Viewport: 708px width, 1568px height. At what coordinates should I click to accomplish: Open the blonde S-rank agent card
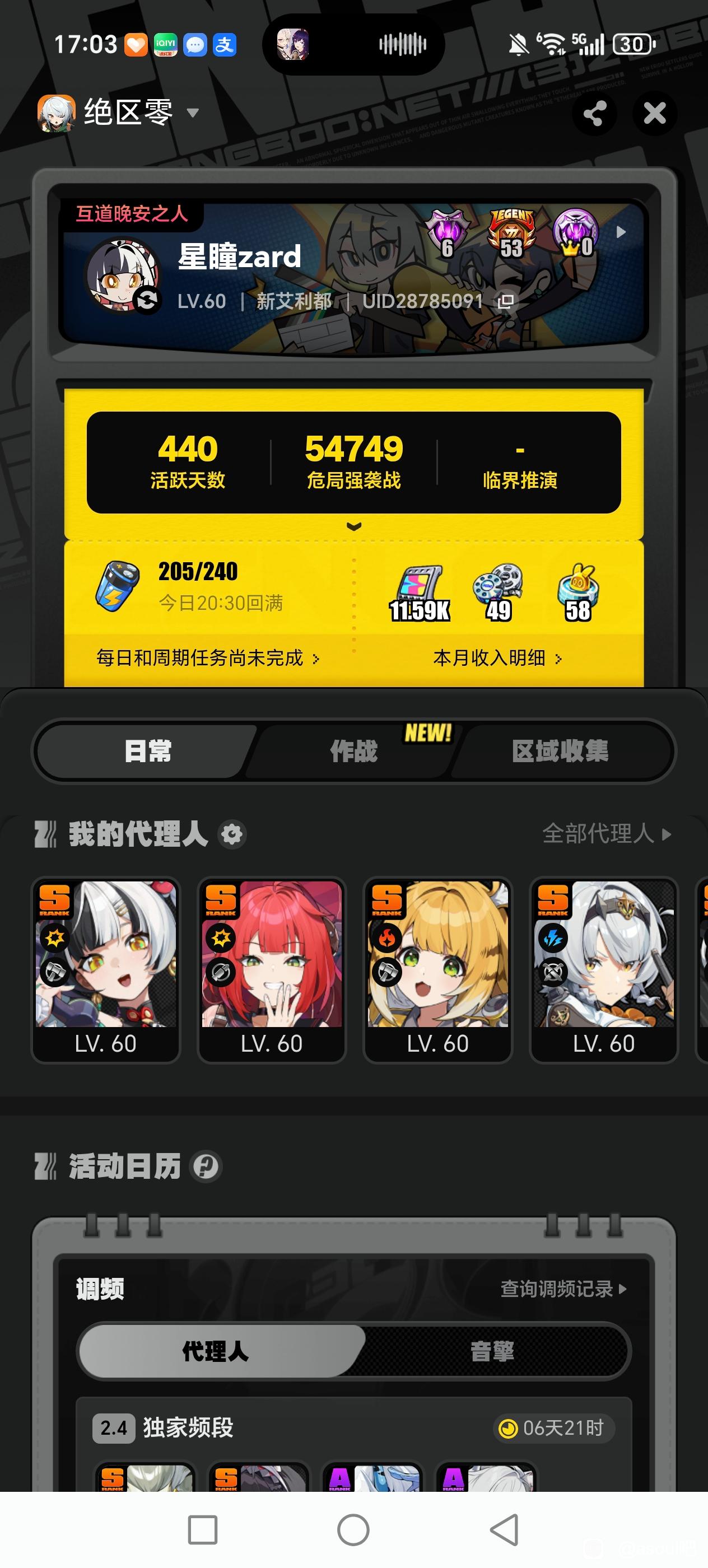point(437,969)
